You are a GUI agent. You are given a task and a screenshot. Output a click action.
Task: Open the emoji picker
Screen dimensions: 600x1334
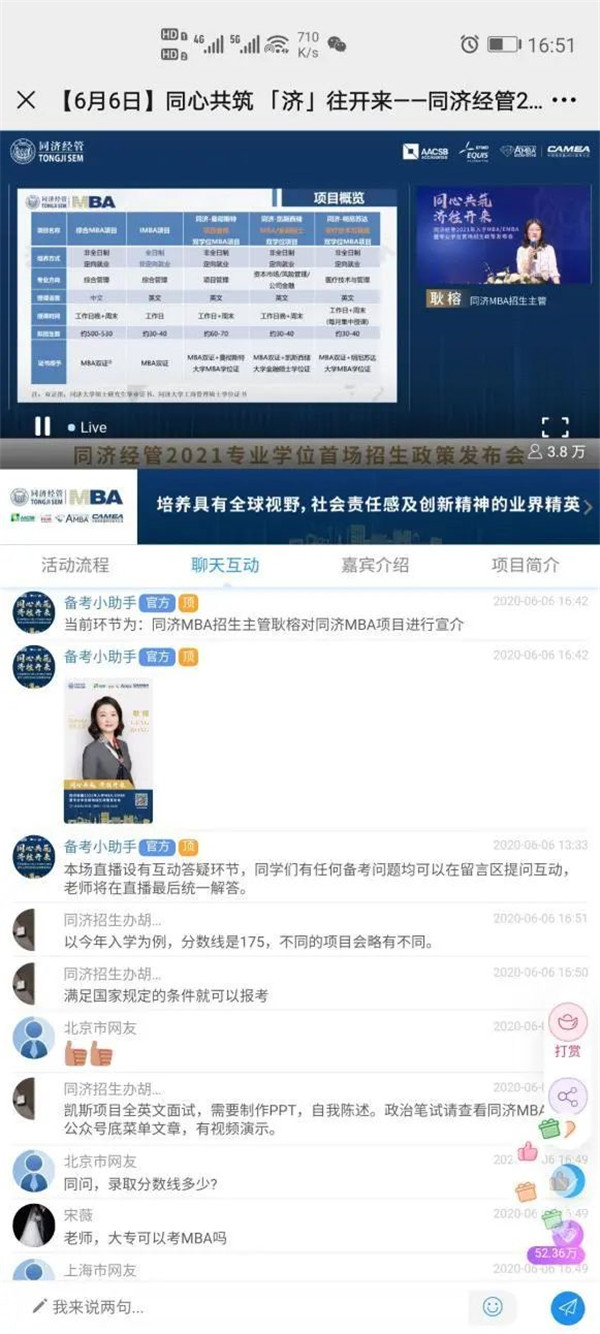click(493, 1306)
